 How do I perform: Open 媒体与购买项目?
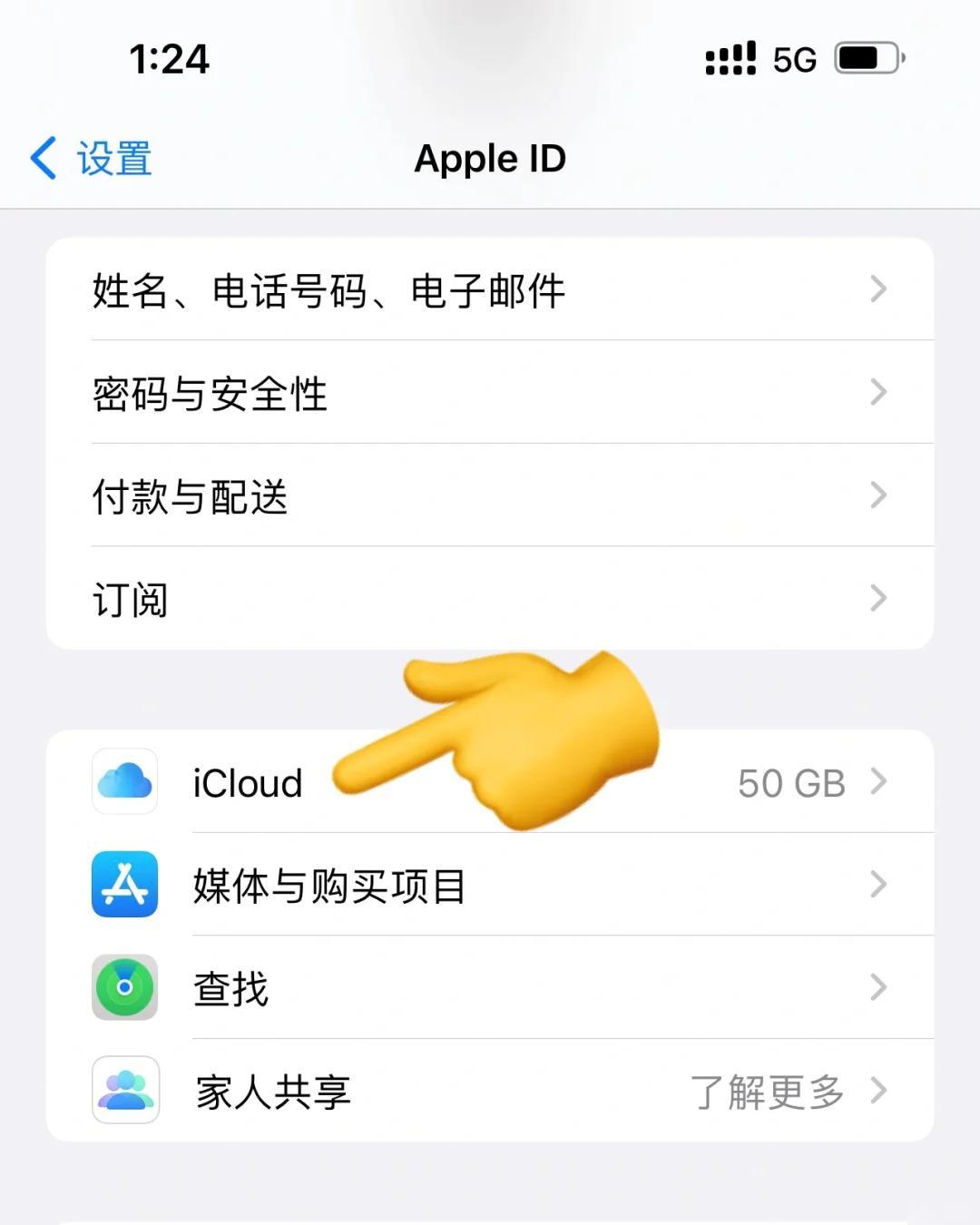[x=490, y=885]
